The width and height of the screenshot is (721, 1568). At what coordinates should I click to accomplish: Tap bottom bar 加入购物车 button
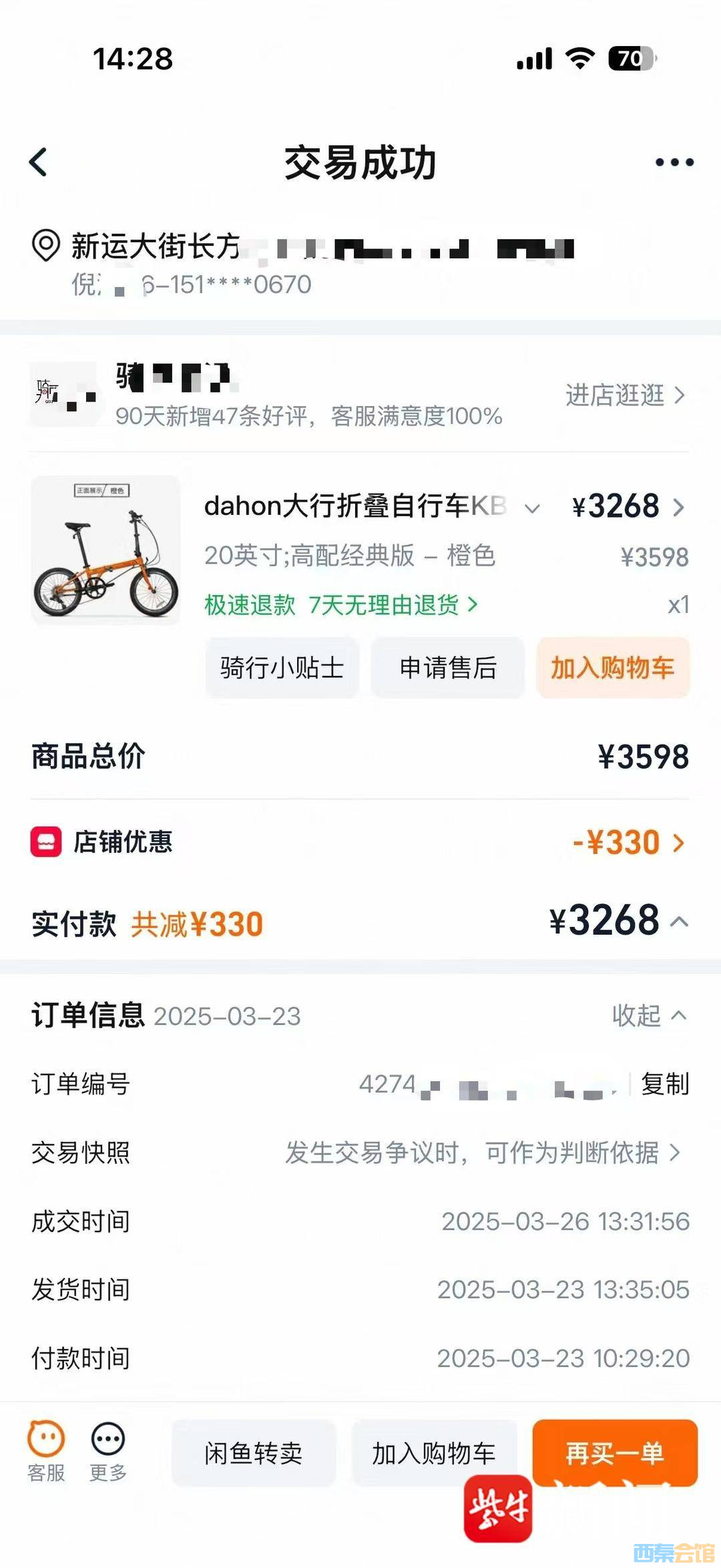tap(433, 1453)
